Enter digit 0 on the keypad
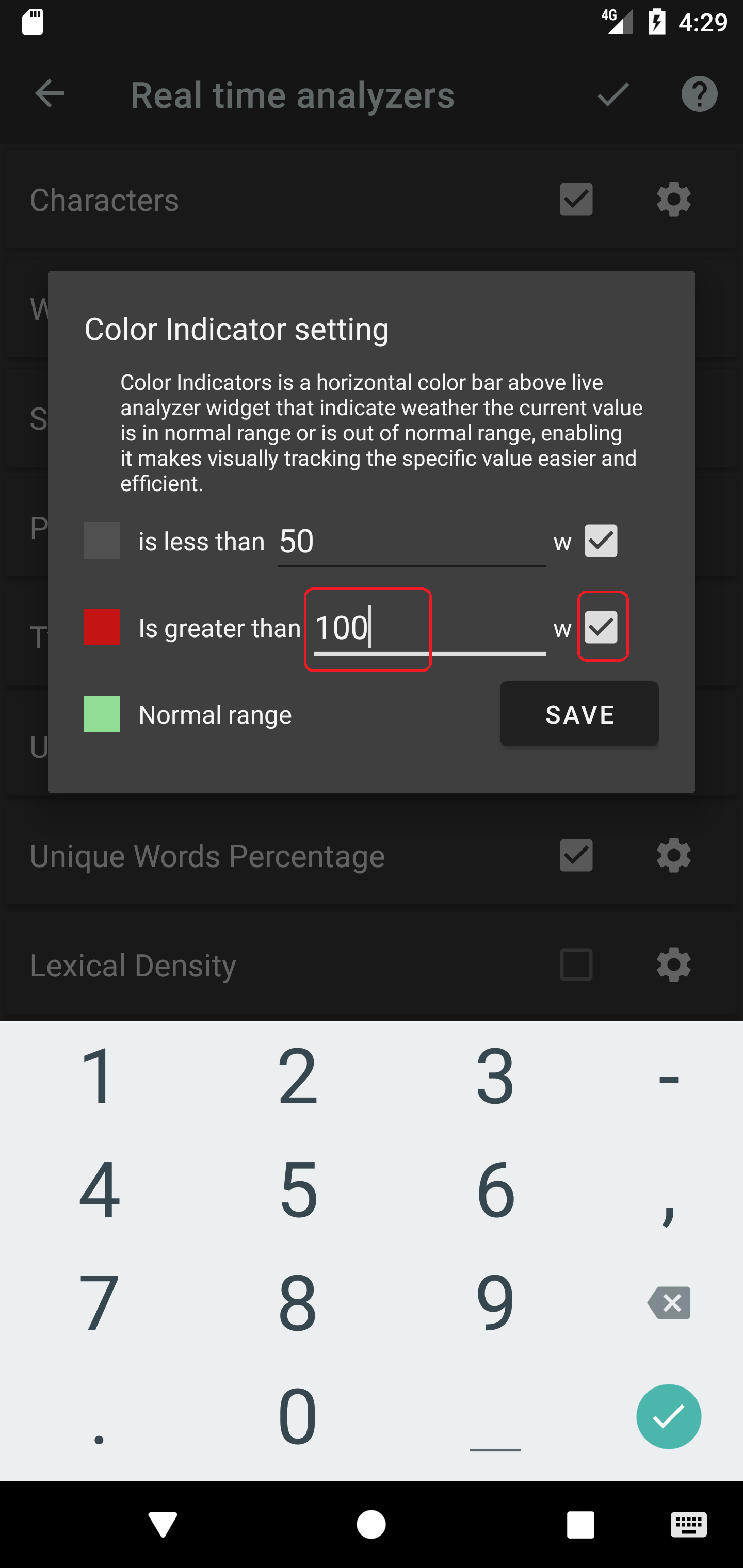743x1568 pixels. point(297,1416)
